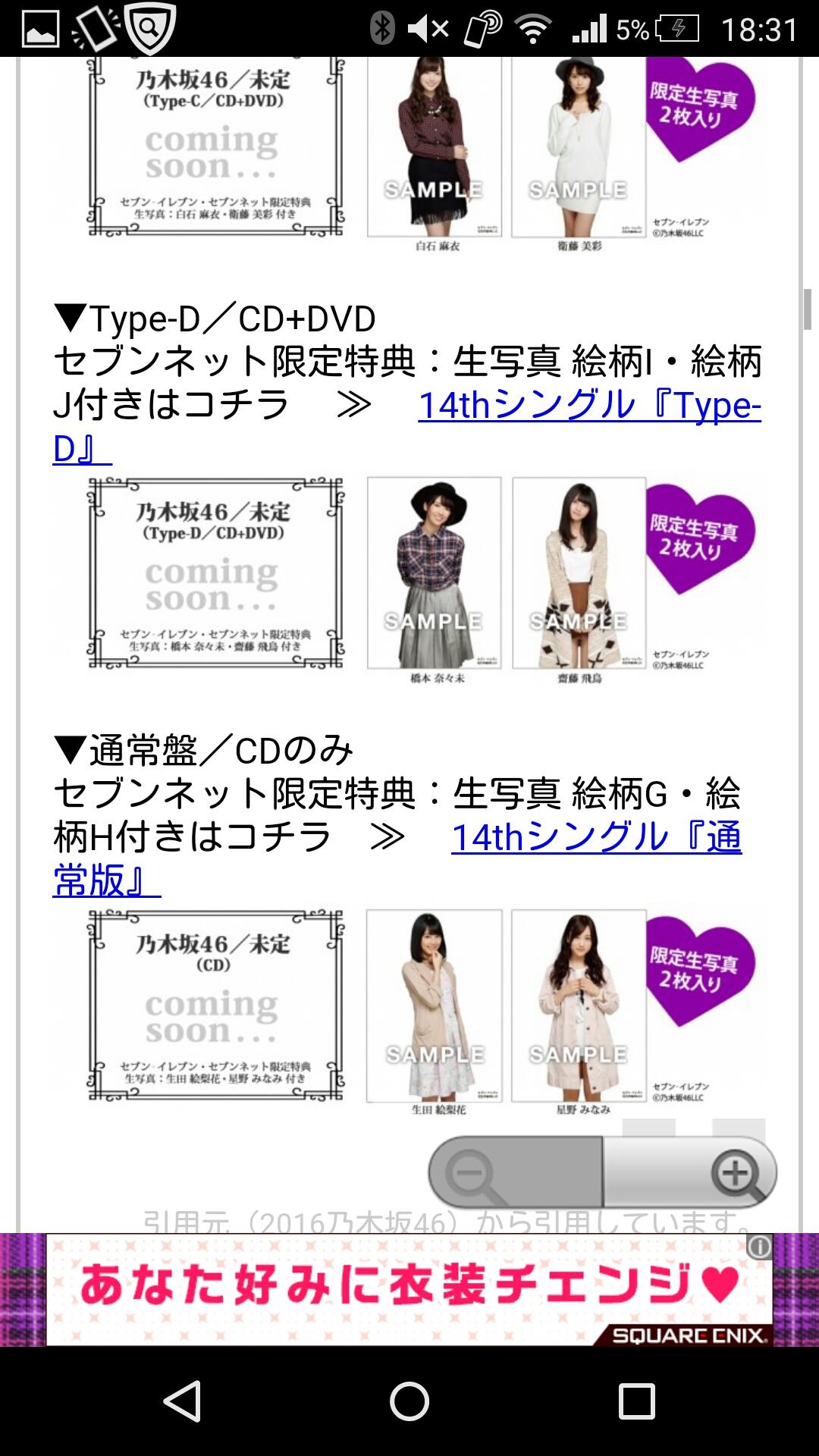The image size is (819, 1456).
Task: Open the 14thシングル『Type-D』 link
Action: [588, 406]
